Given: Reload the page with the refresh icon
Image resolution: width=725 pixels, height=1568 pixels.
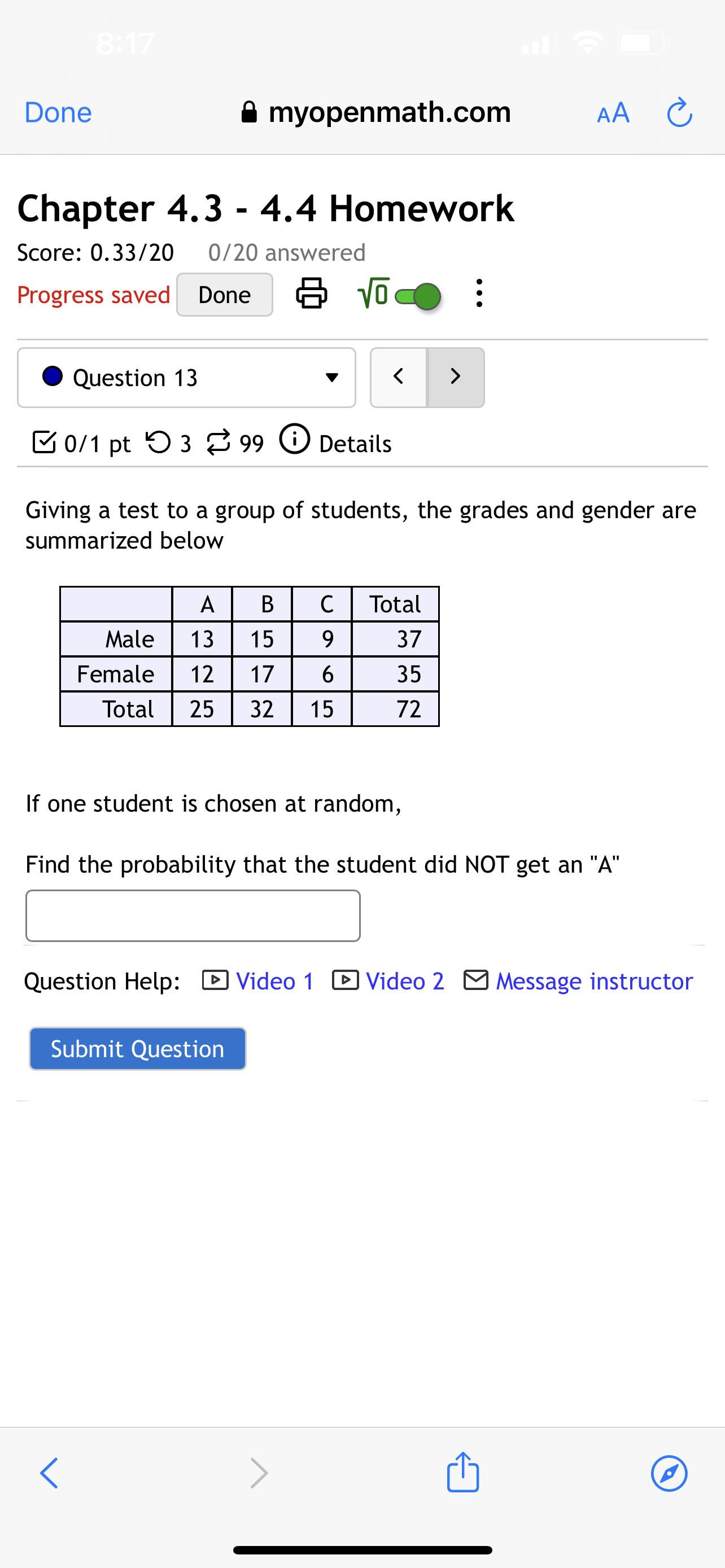Looking at the screenshot, I should pos(680,112).
